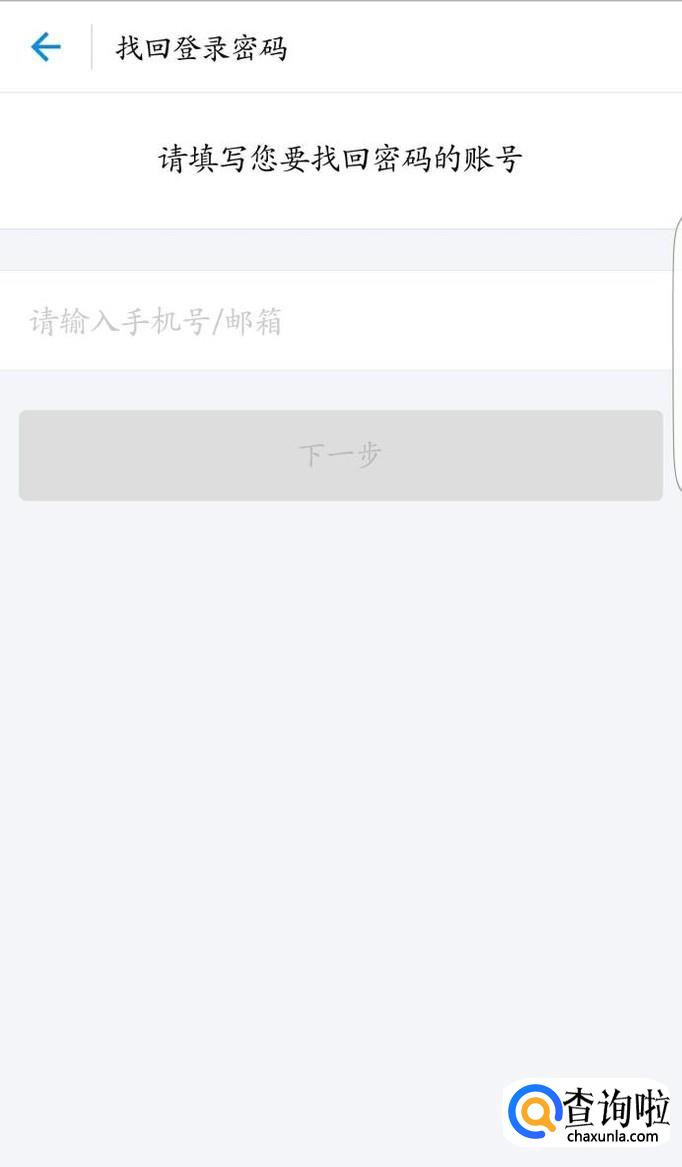
Task: Focus the phone number/email input field
Action: tap(340, 321)
